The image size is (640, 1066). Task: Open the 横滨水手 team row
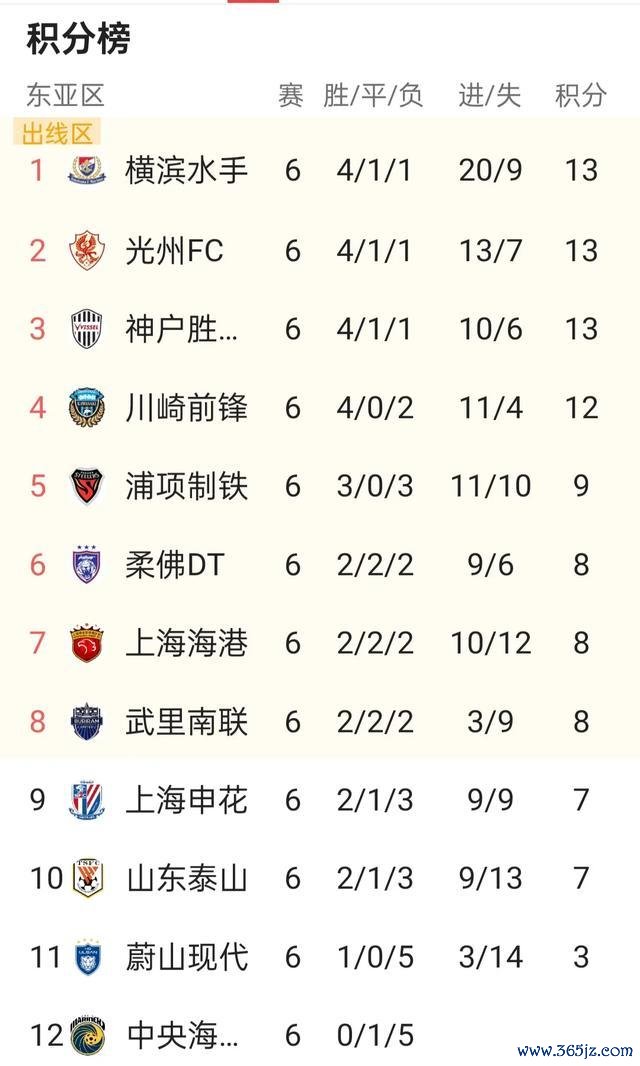[x=320, y=170]
